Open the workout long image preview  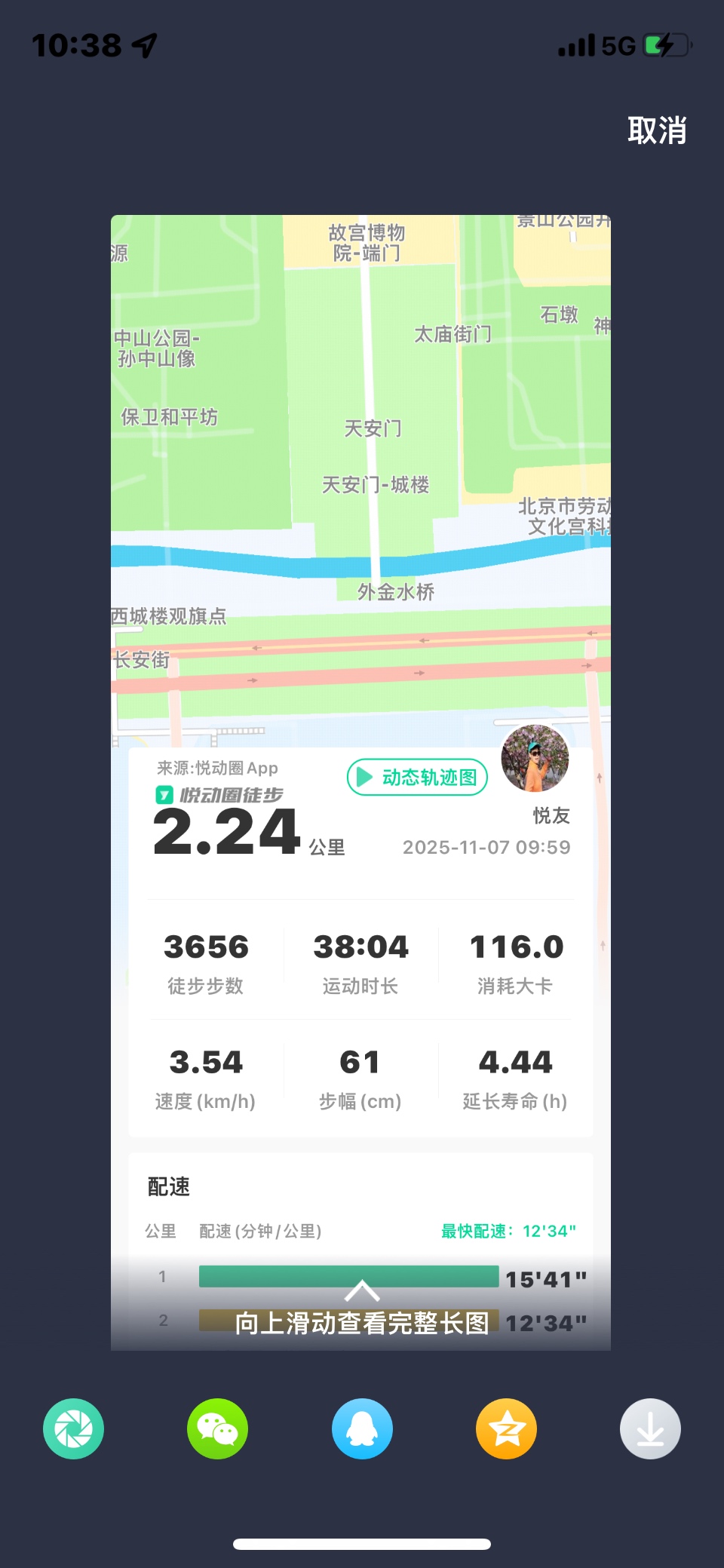point(360,782)
